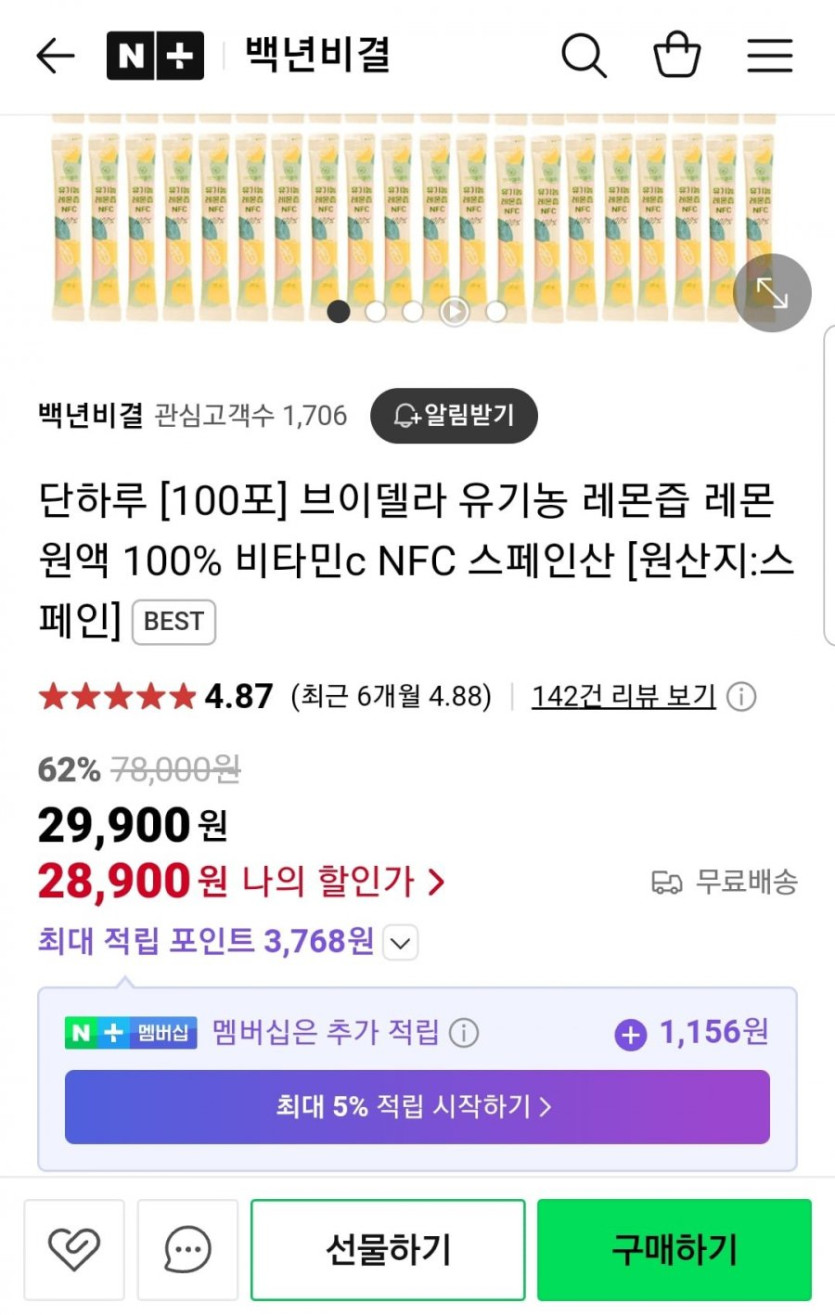The width and height of the screenshot is (835, 1315).
Task: Go back with the arrow icon
Action: pyautogui.click(x=55, y=56)
